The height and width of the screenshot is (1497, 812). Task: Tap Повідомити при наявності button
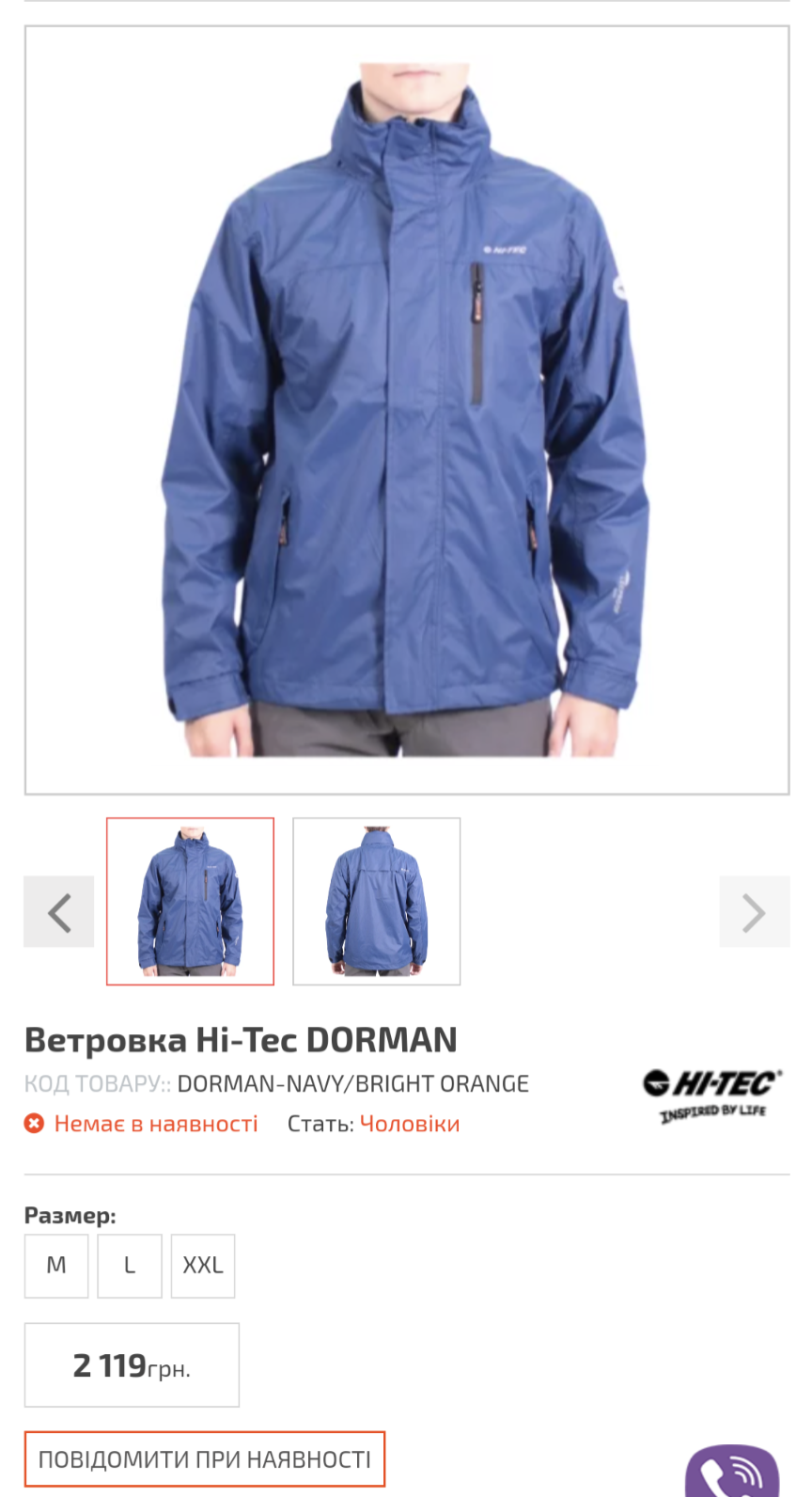click(205, 1459)
